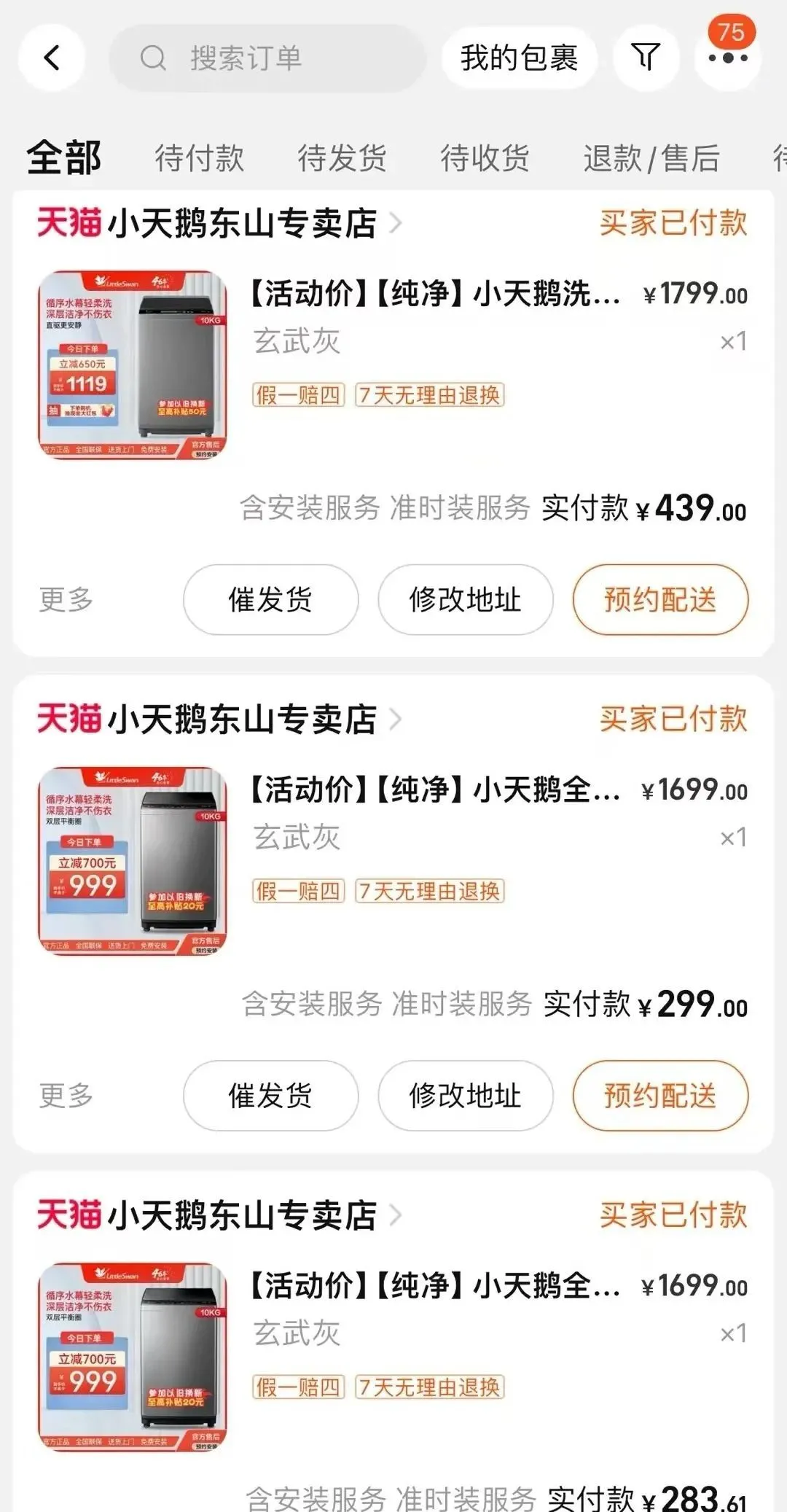Tap 修改地址 on the ¥299.00 order
Image resolution: width=787 pixels, height=1512 pixels.
(465, 1095)
